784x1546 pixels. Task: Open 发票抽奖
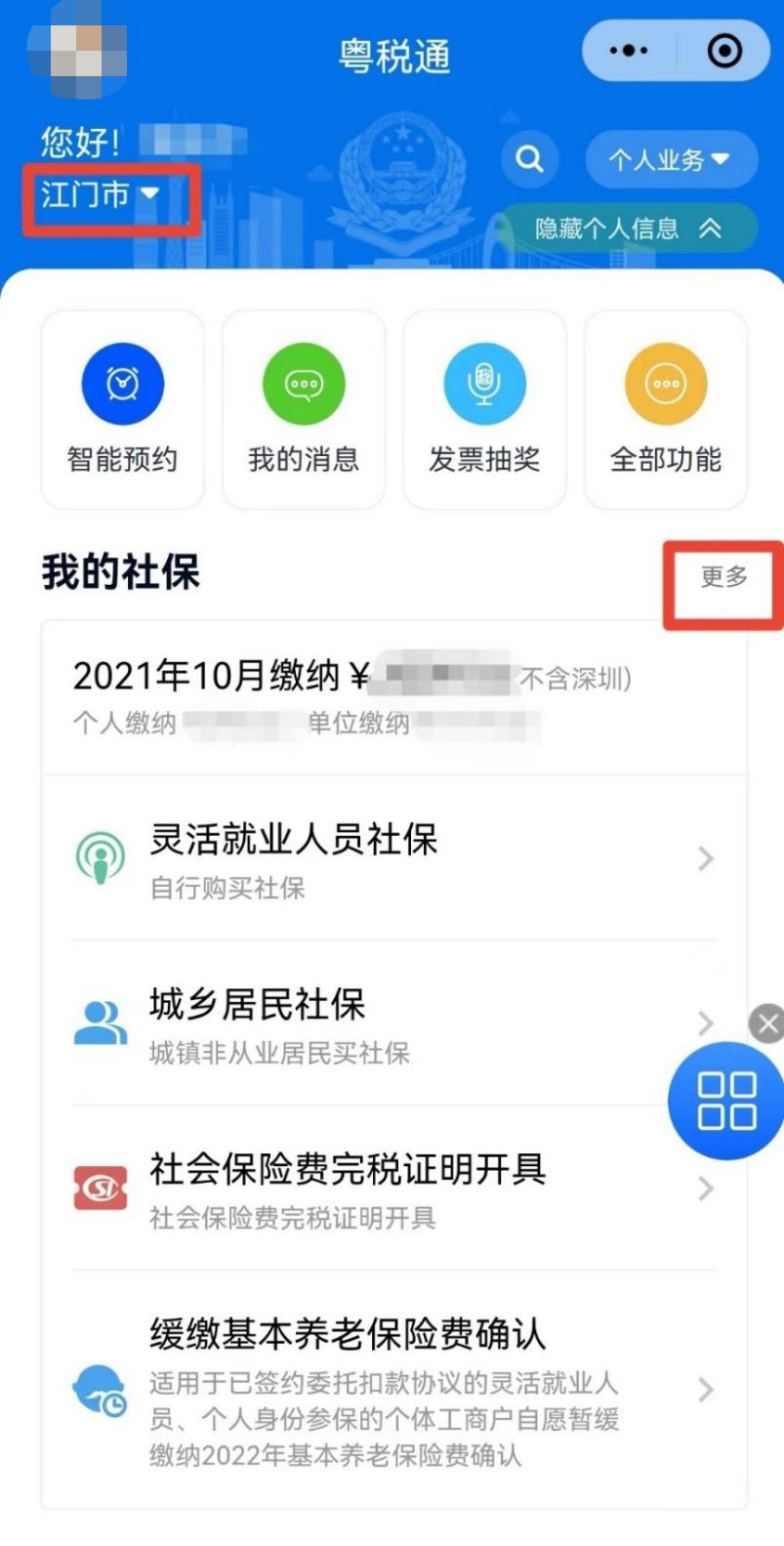(x=484, y=410)
